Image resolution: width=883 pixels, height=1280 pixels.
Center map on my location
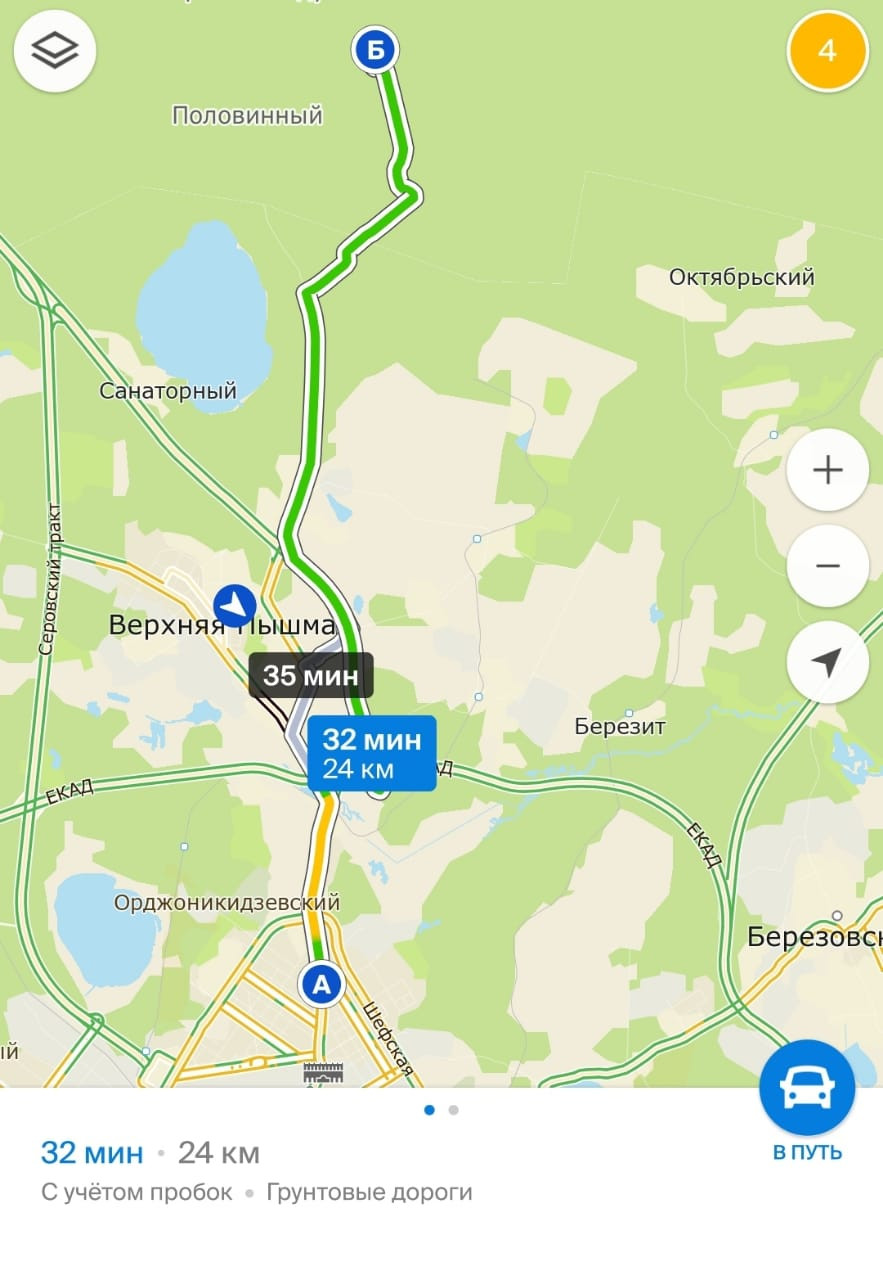point(827,662)
